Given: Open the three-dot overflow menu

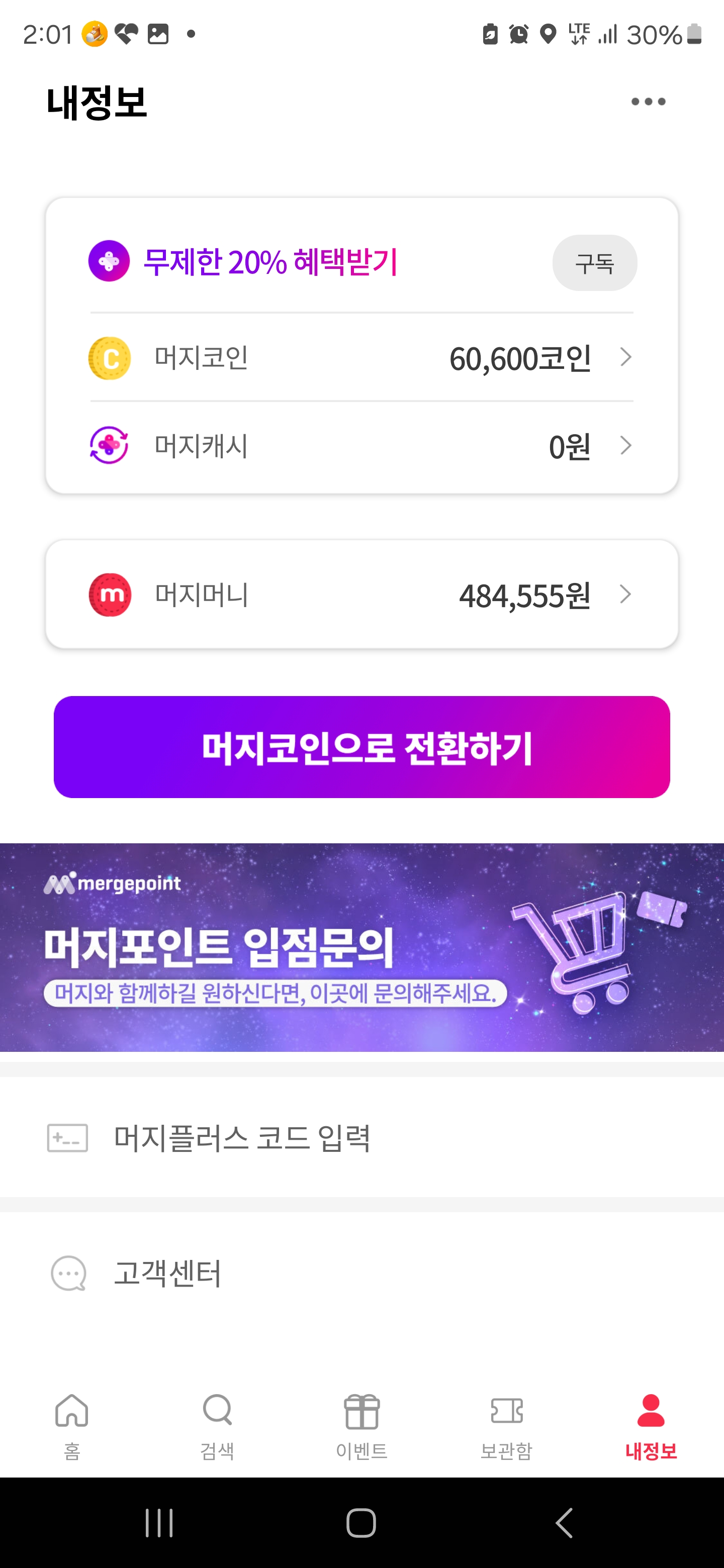Looking at the screenshot, I should tap(648, 102).
